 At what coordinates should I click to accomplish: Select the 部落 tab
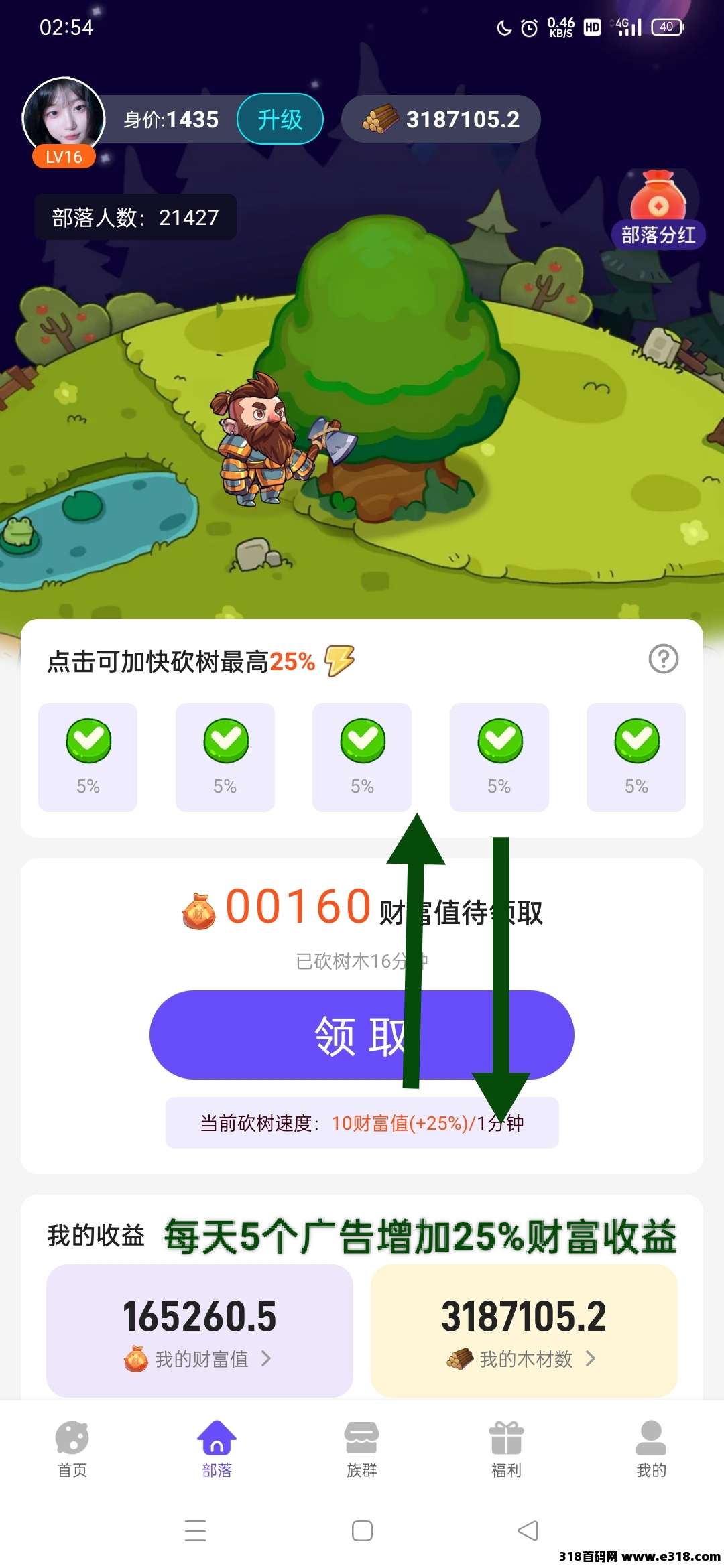[x=217, y=1450]
